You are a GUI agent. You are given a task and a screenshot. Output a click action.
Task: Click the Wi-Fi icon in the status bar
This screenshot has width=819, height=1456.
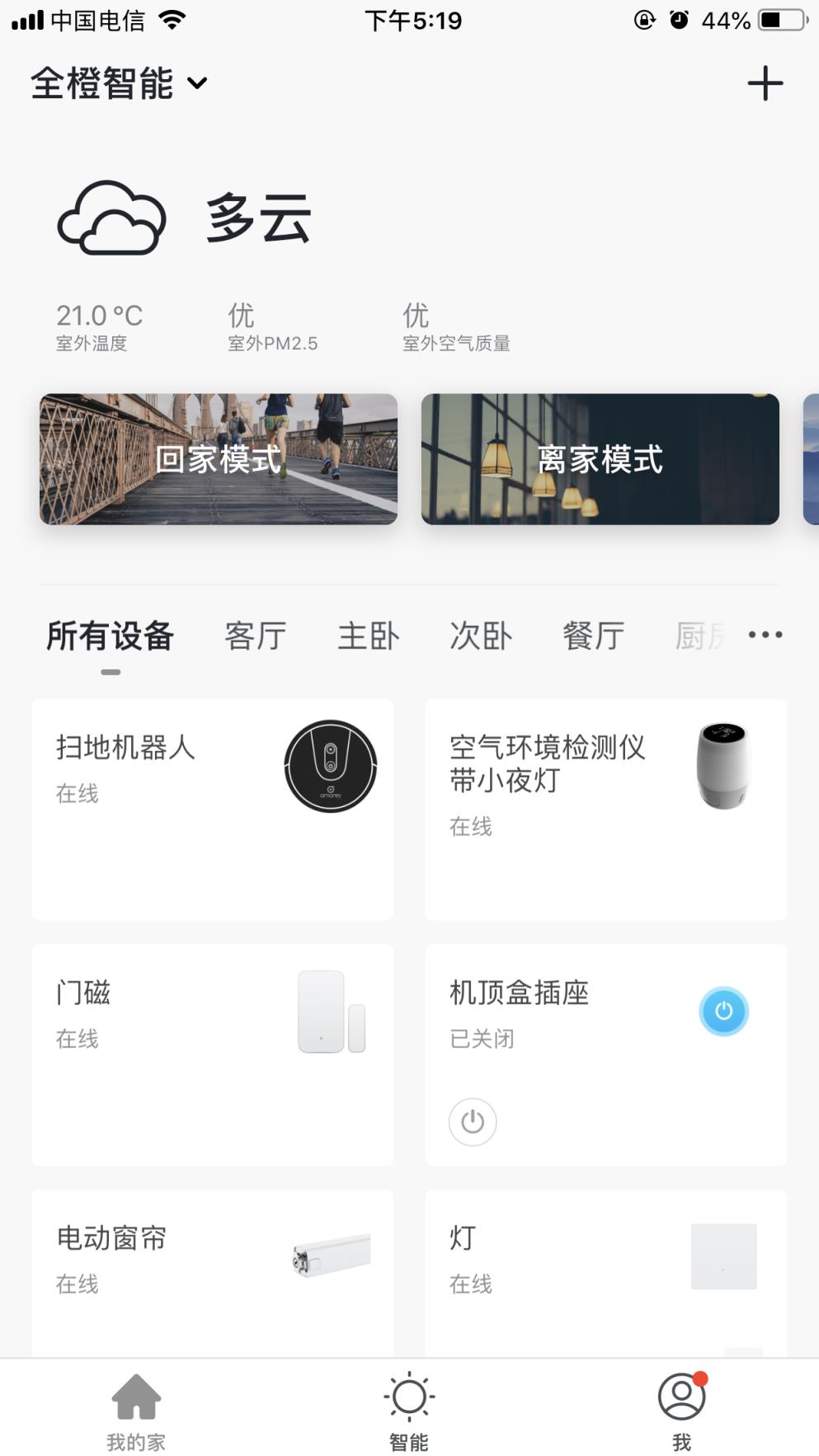click(x=173, y=19)
